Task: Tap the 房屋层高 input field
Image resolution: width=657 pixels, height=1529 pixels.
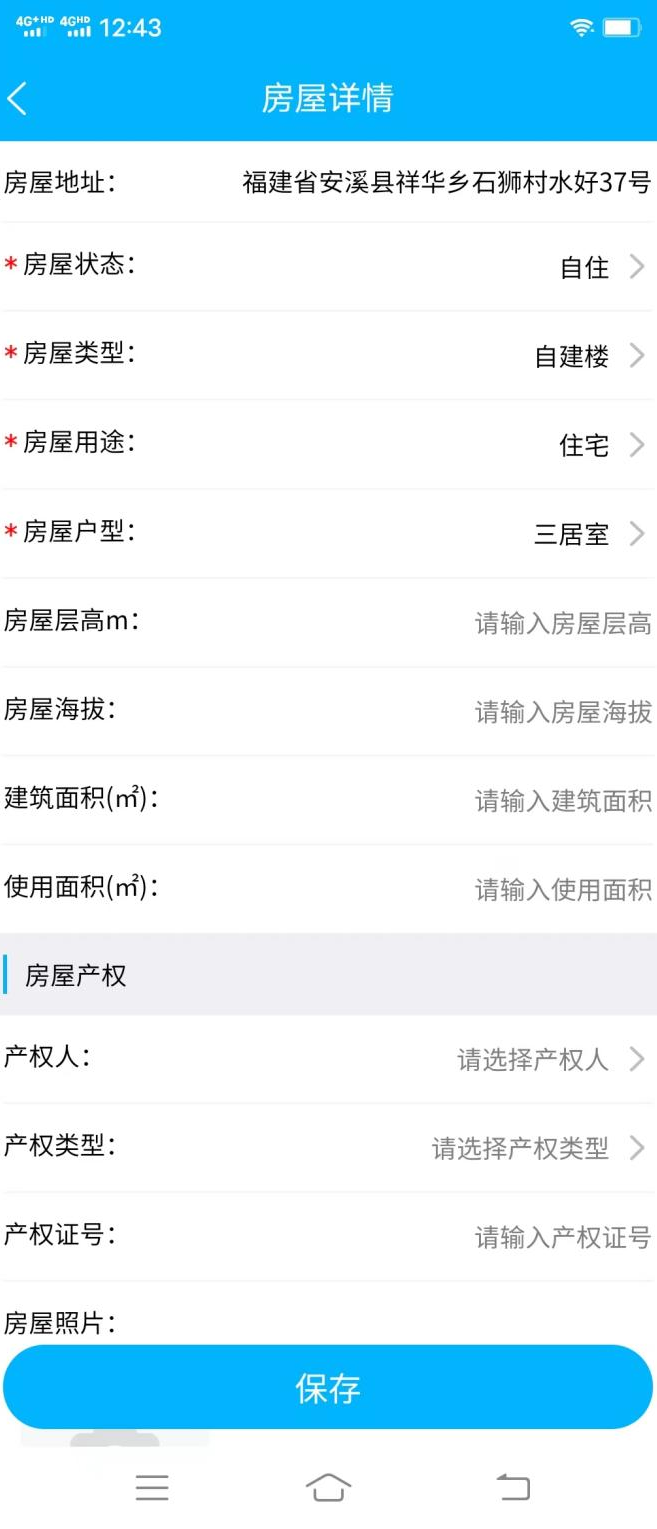Action: [x=562, y=624]
